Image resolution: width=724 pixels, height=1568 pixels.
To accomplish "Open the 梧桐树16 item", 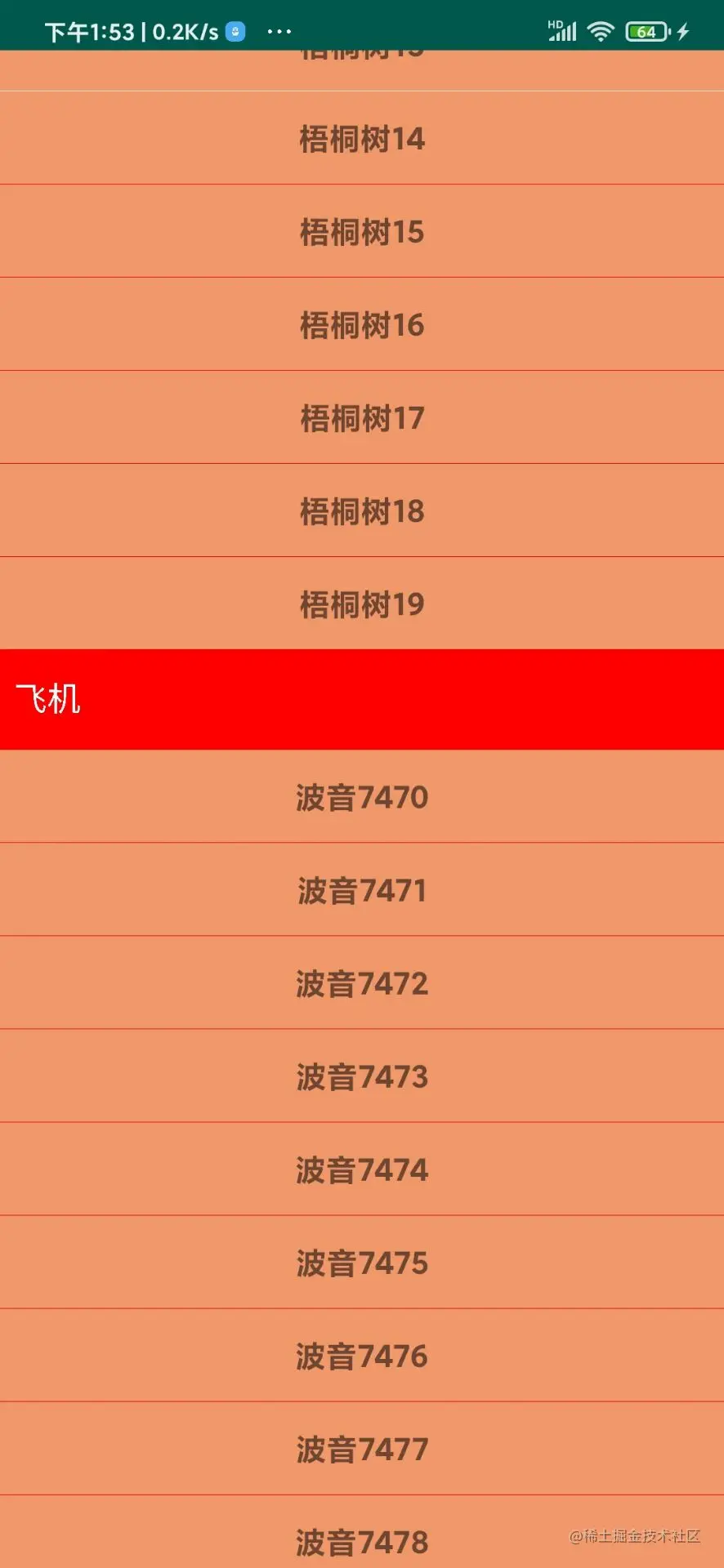I will pyautogui.click(x=362, y=325).
